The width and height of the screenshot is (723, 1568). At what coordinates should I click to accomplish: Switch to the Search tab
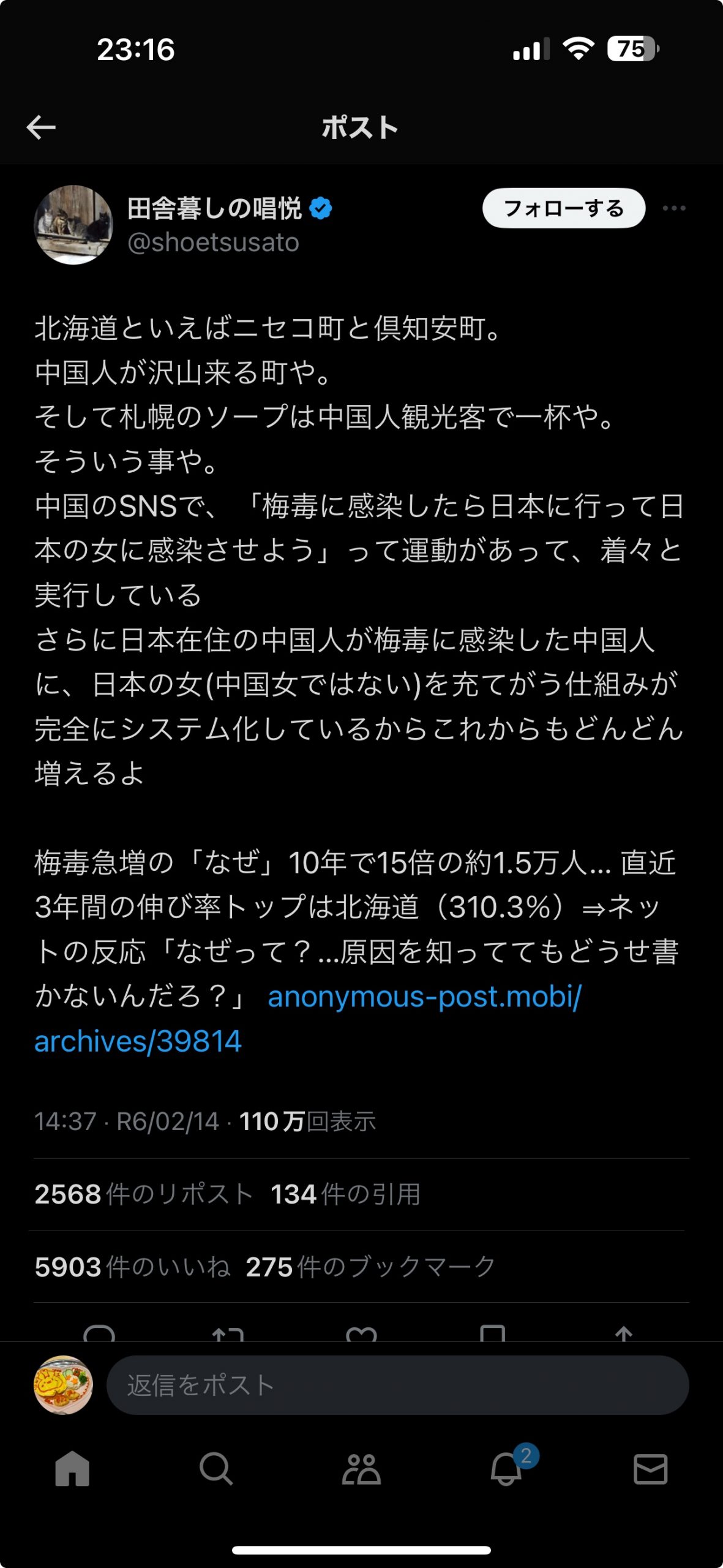click(216, 1469)
